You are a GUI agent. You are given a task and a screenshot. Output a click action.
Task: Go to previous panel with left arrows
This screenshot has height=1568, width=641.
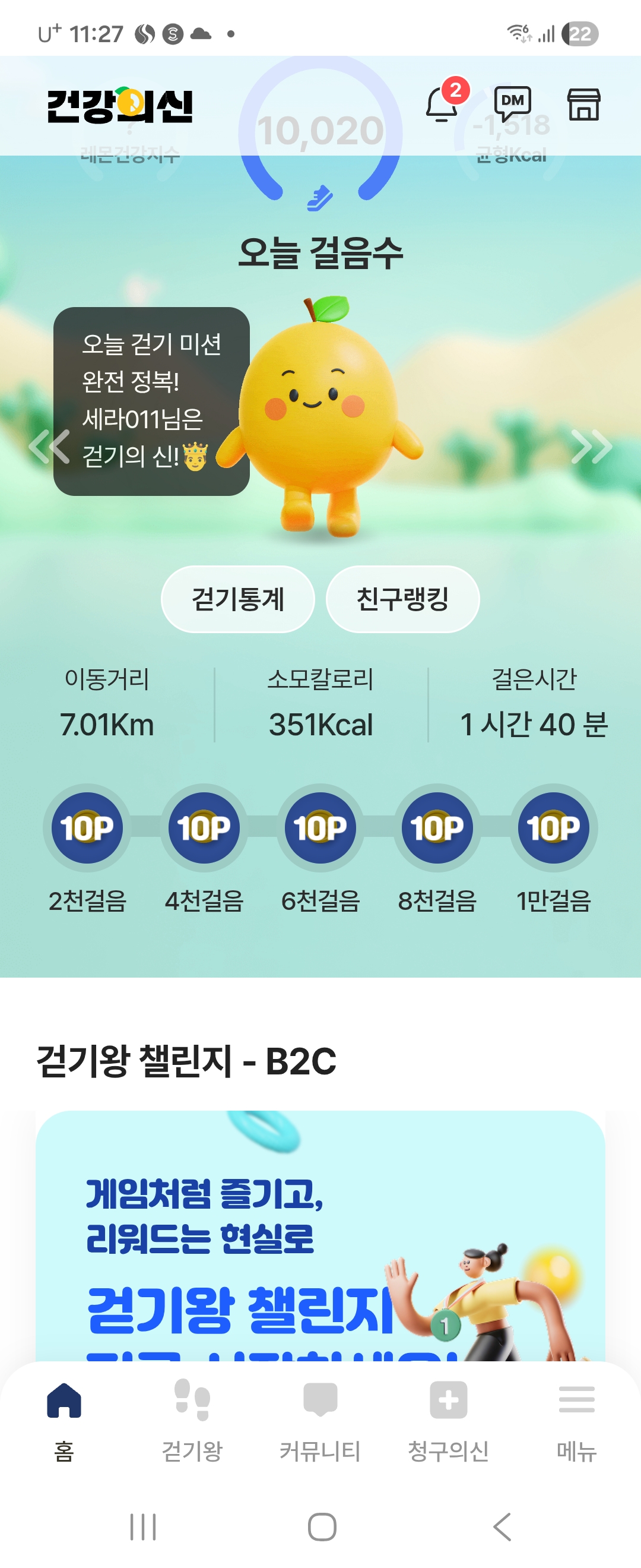pyautogui.click(x=49, y=446)
